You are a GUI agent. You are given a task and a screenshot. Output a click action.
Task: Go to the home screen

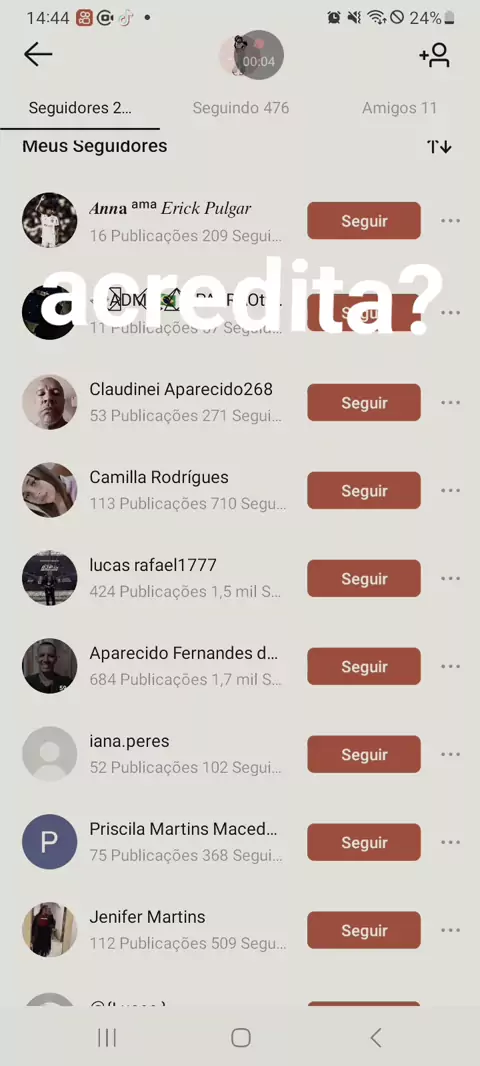(x=241, y=1037)
